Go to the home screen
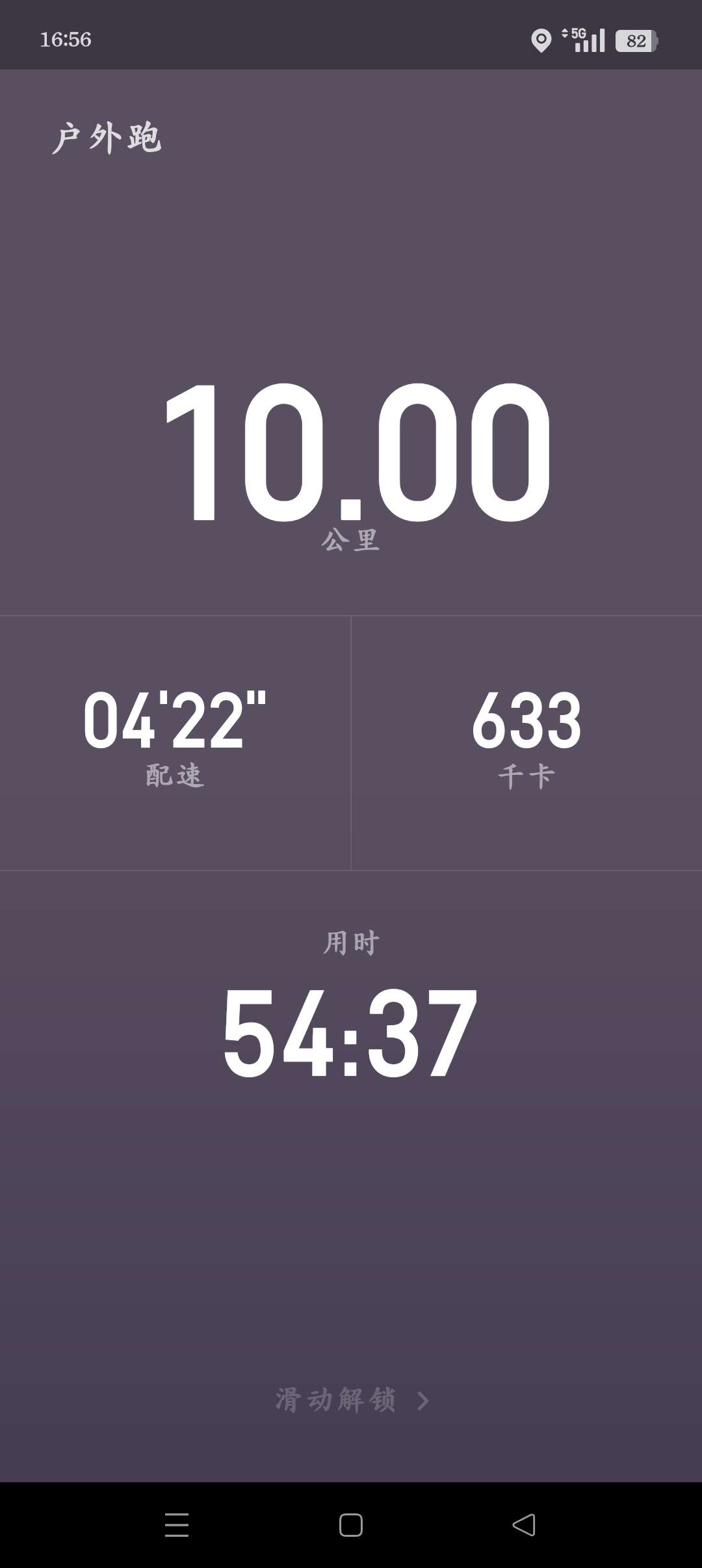The width and height of the screenshot is (702, 1568). coord(351,1524)
